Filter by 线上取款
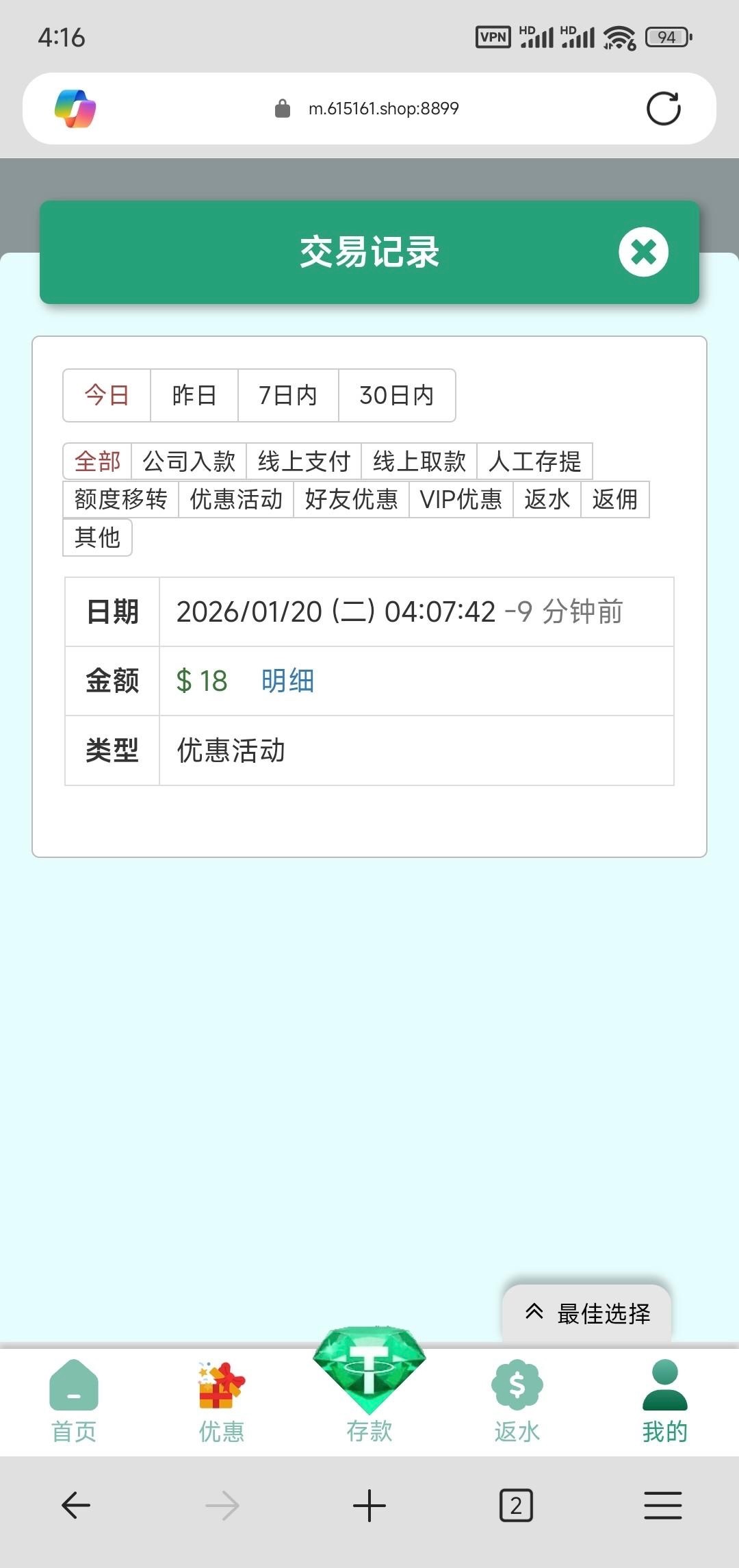Image resolution: width=739 pixels, height=1568 pixels. pos(419,461)
